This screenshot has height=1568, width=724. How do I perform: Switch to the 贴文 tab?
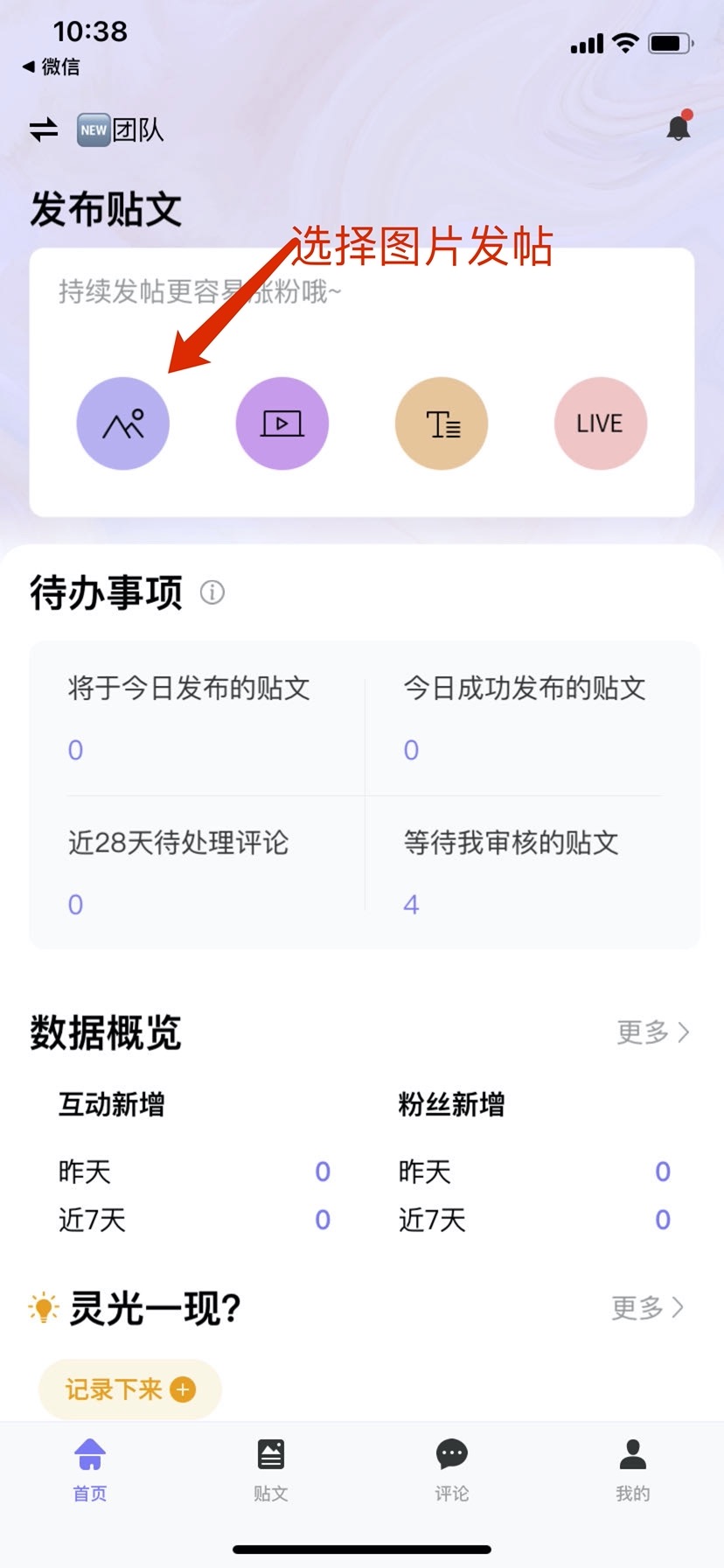pyautogui.click(x=271, y=1470)
